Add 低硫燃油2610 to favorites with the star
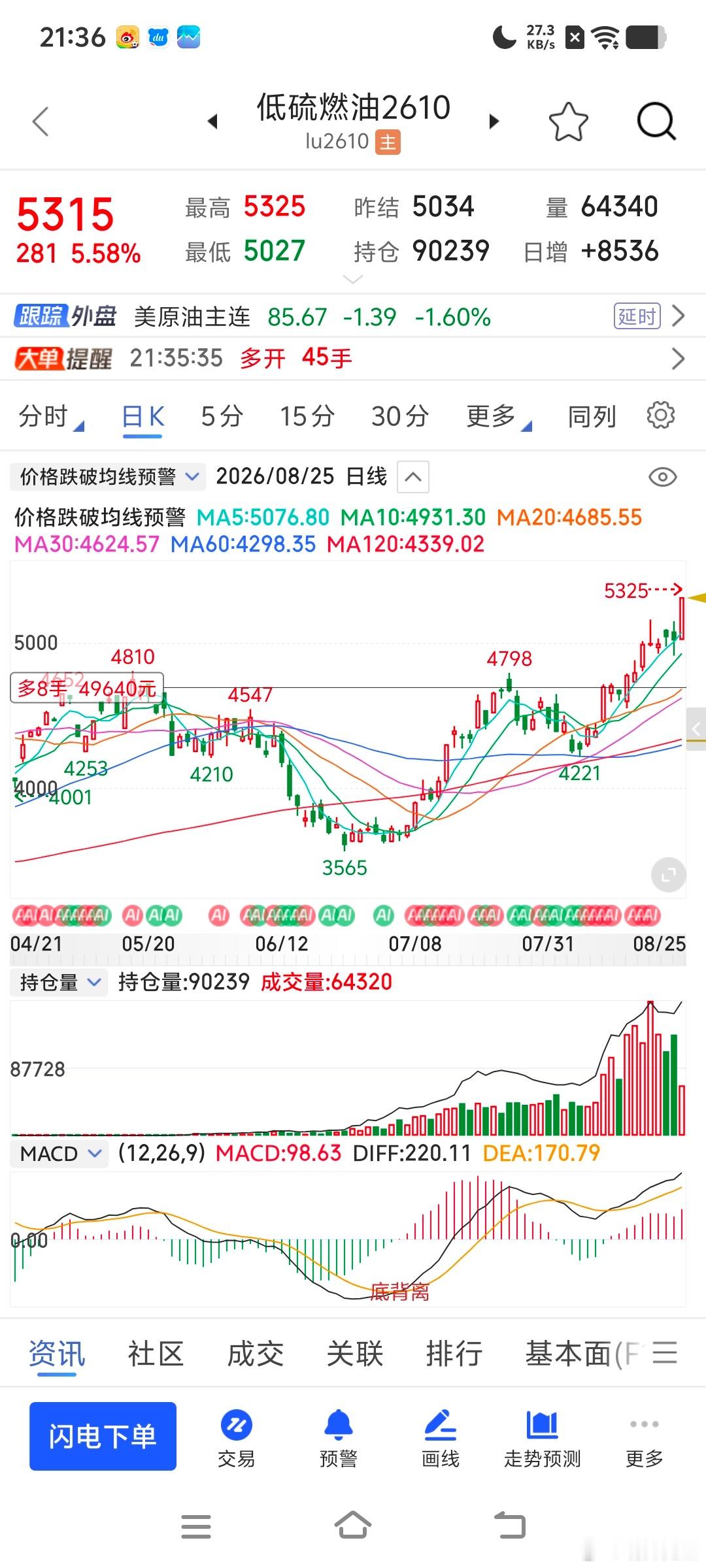Screen dimensions: 706x1568 568,122
